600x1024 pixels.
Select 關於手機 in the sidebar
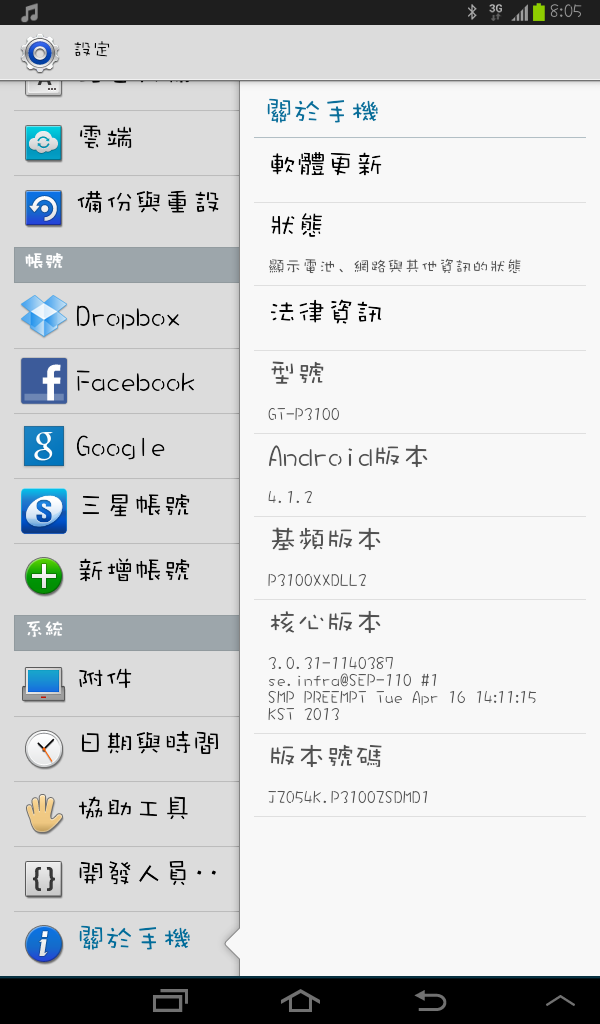pyautogui.click(x=126, y=942)
